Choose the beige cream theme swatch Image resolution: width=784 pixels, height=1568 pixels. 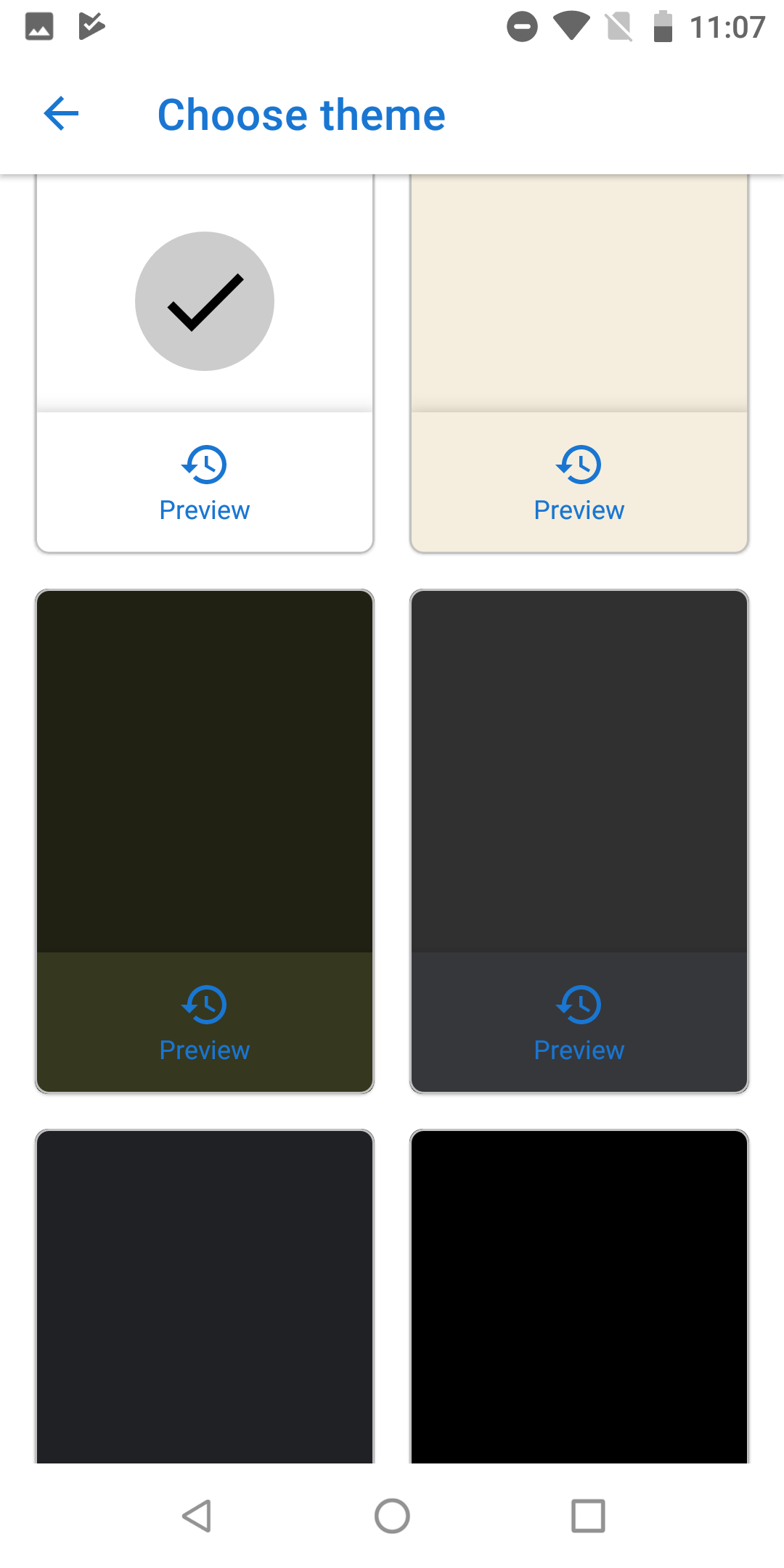pos(579,293)
